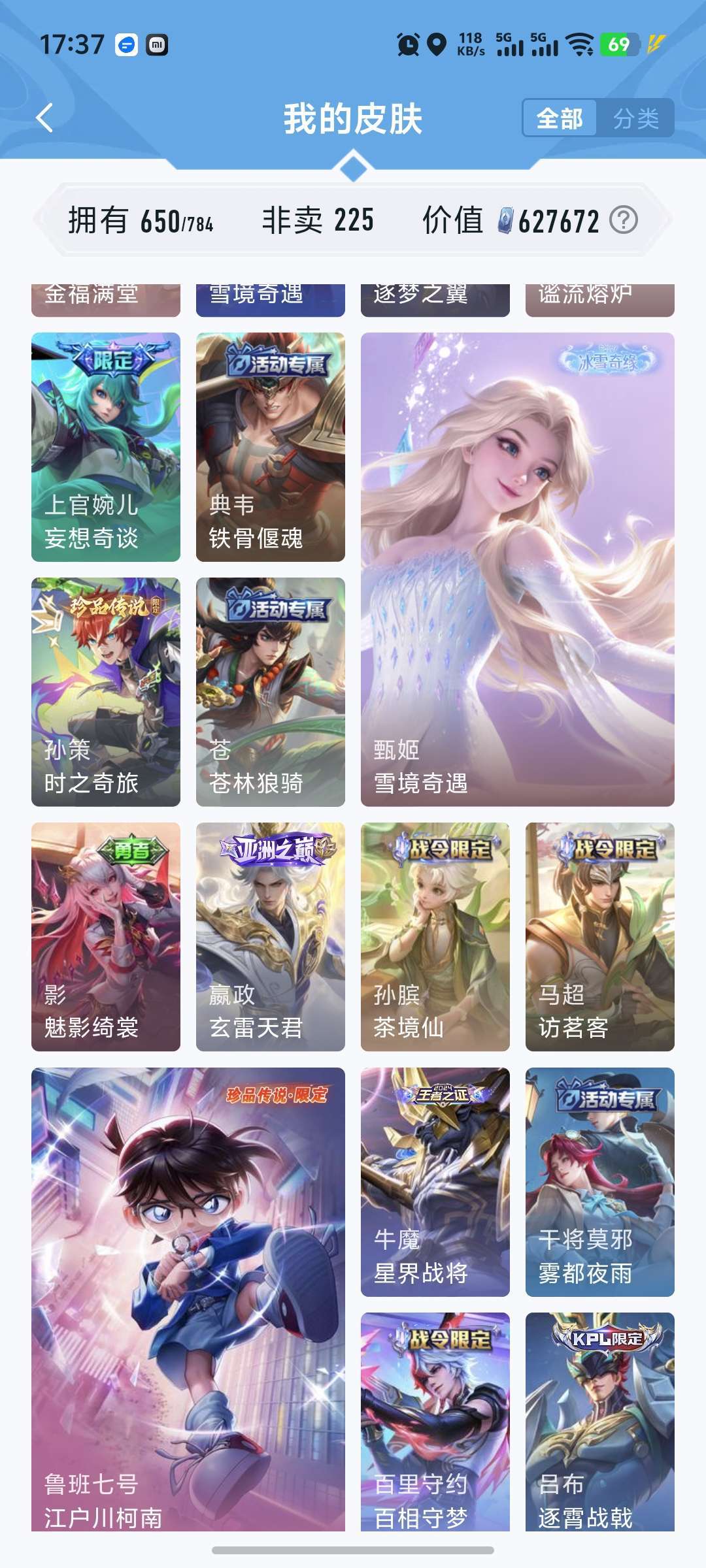Screen dimensions: 706x1568
Task: Switch to the 分类 tab
Action: (x=635, y=118)
